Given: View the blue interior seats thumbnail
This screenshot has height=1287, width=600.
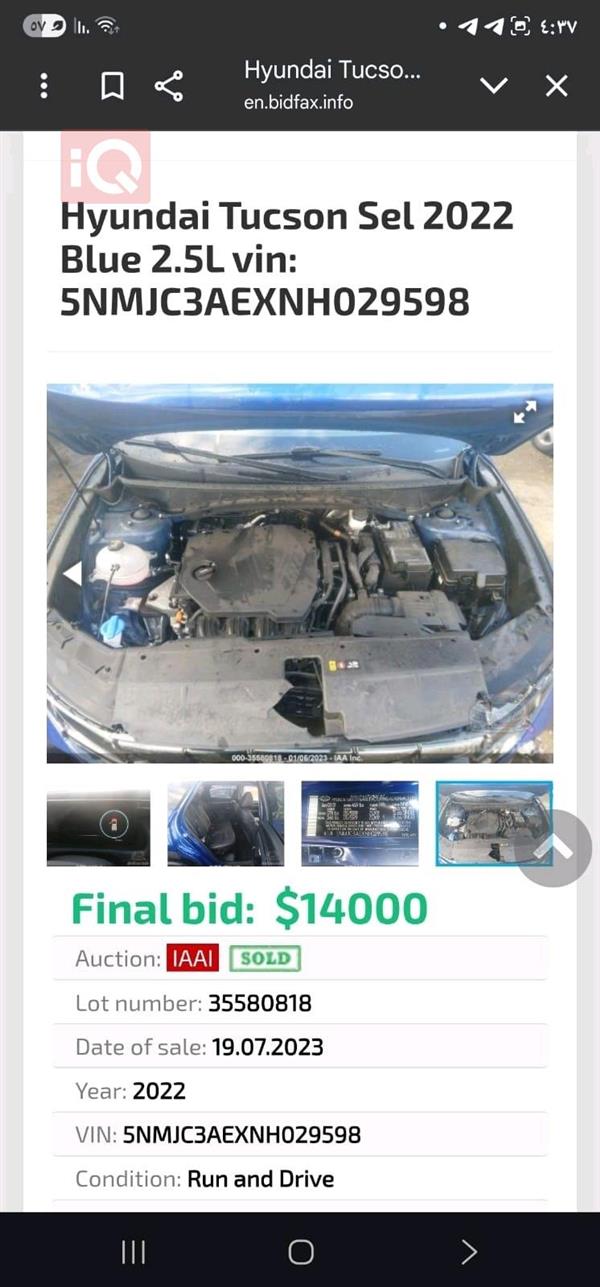Looking at the screenshot, I should pos(226,824).
